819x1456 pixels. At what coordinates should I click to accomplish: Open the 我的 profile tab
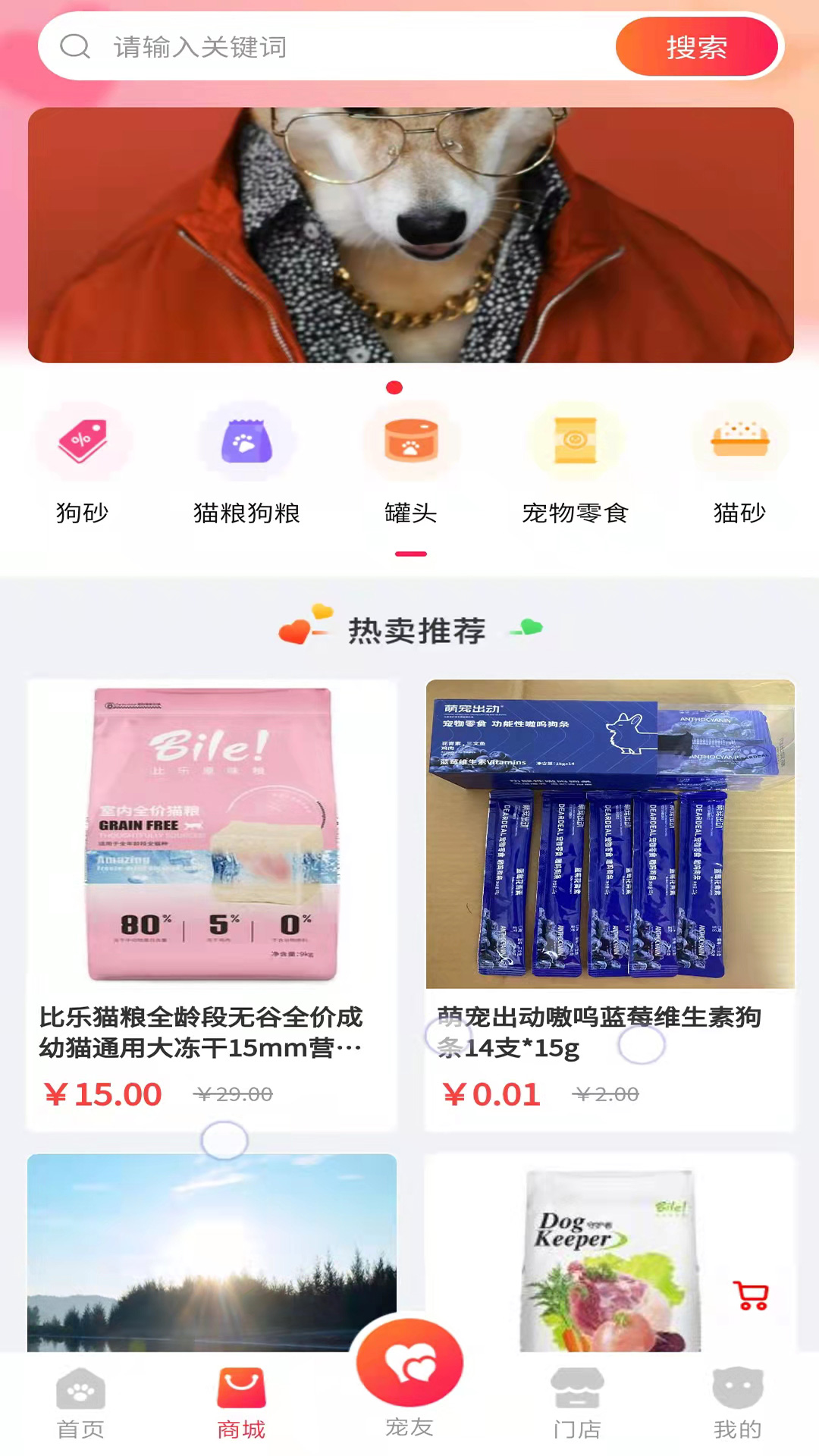click(x=737, y=1403)
